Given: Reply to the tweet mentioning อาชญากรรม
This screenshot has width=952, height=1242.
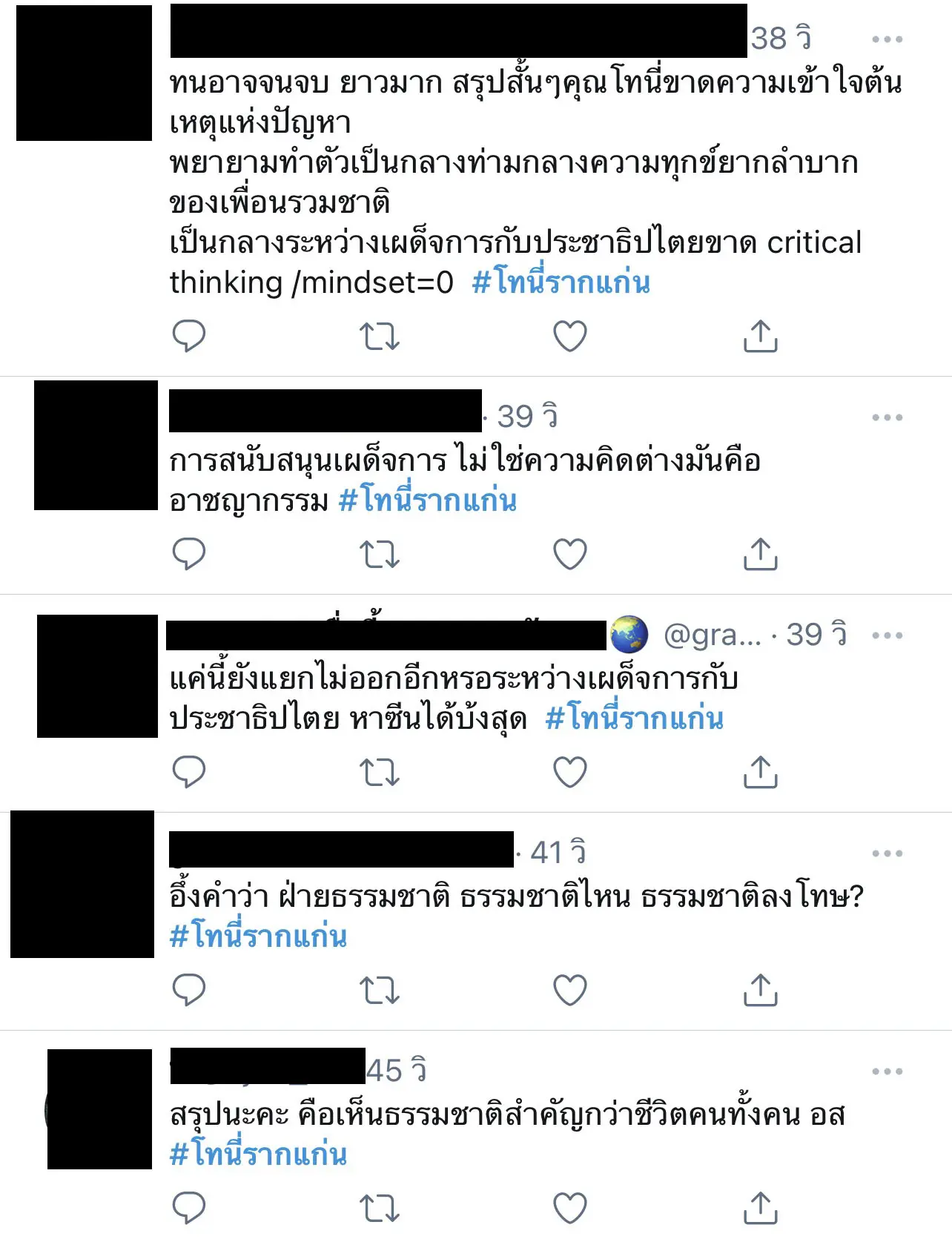Looking at the screenshot, I should click(188, 554).
